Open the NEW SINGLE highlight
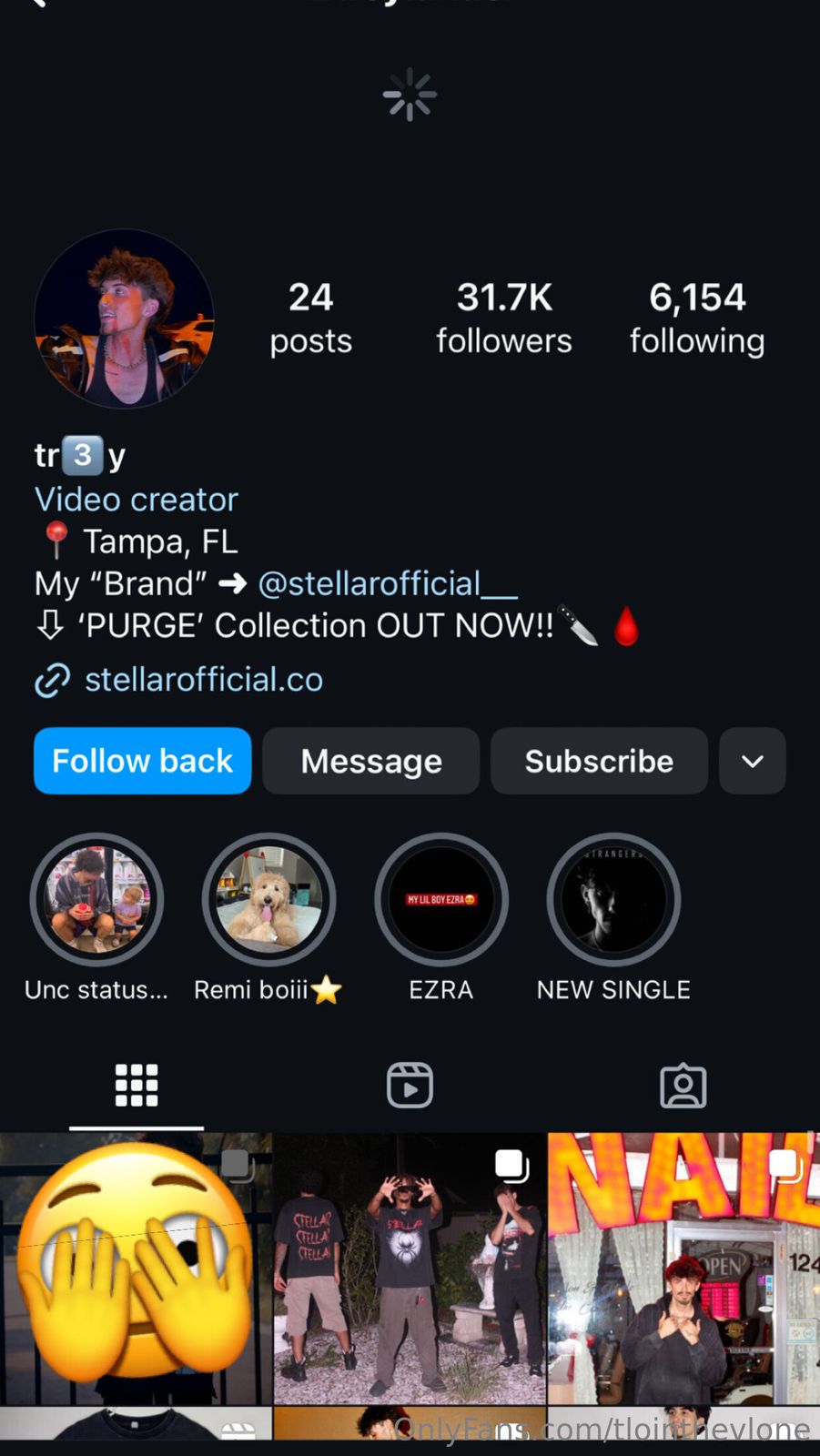This screenshot has height=1456, width=820. (x=613, y=900)
